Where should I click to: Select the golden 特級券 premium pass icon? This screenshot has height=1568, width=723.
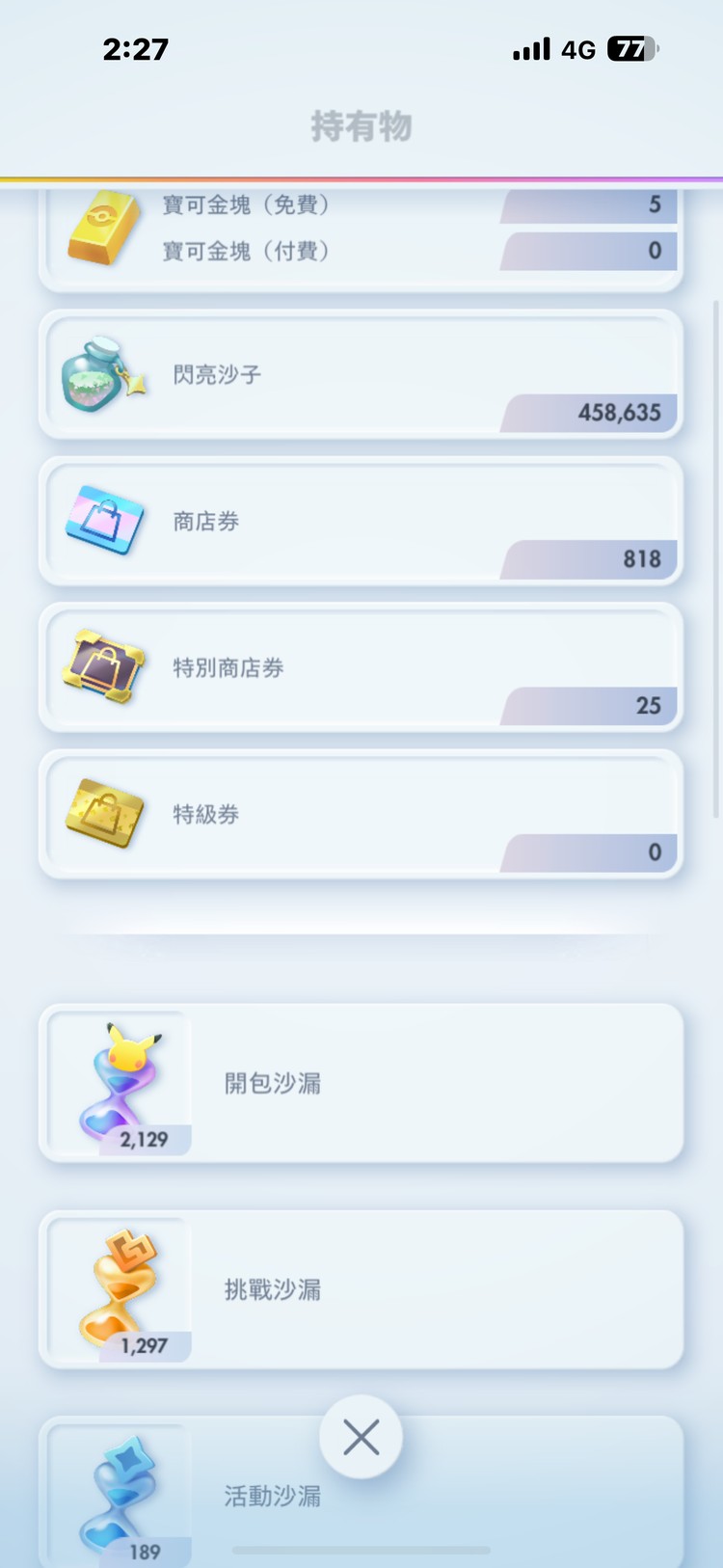(104, 813)
